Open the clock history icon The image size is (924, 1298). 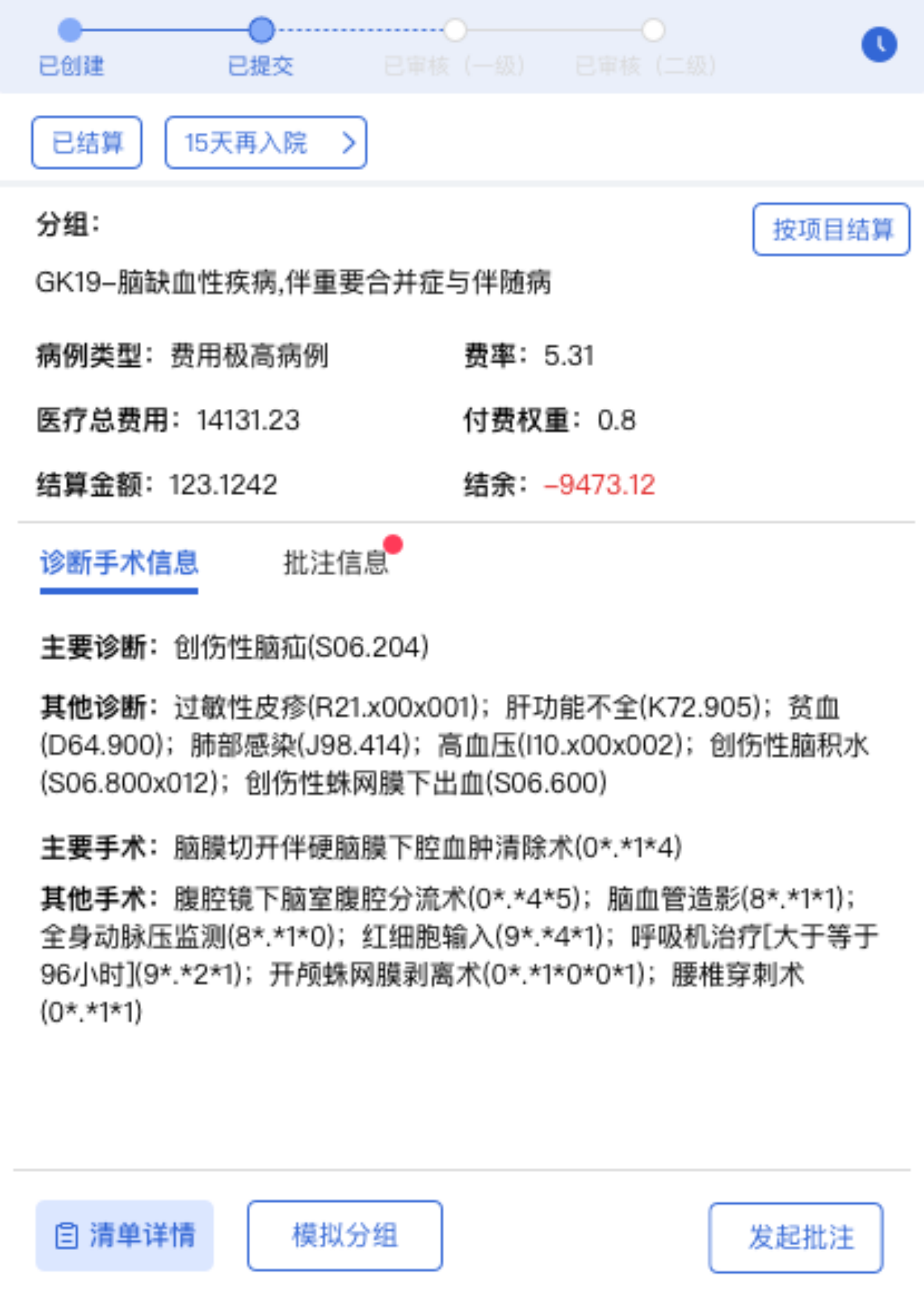click(878, 45)
